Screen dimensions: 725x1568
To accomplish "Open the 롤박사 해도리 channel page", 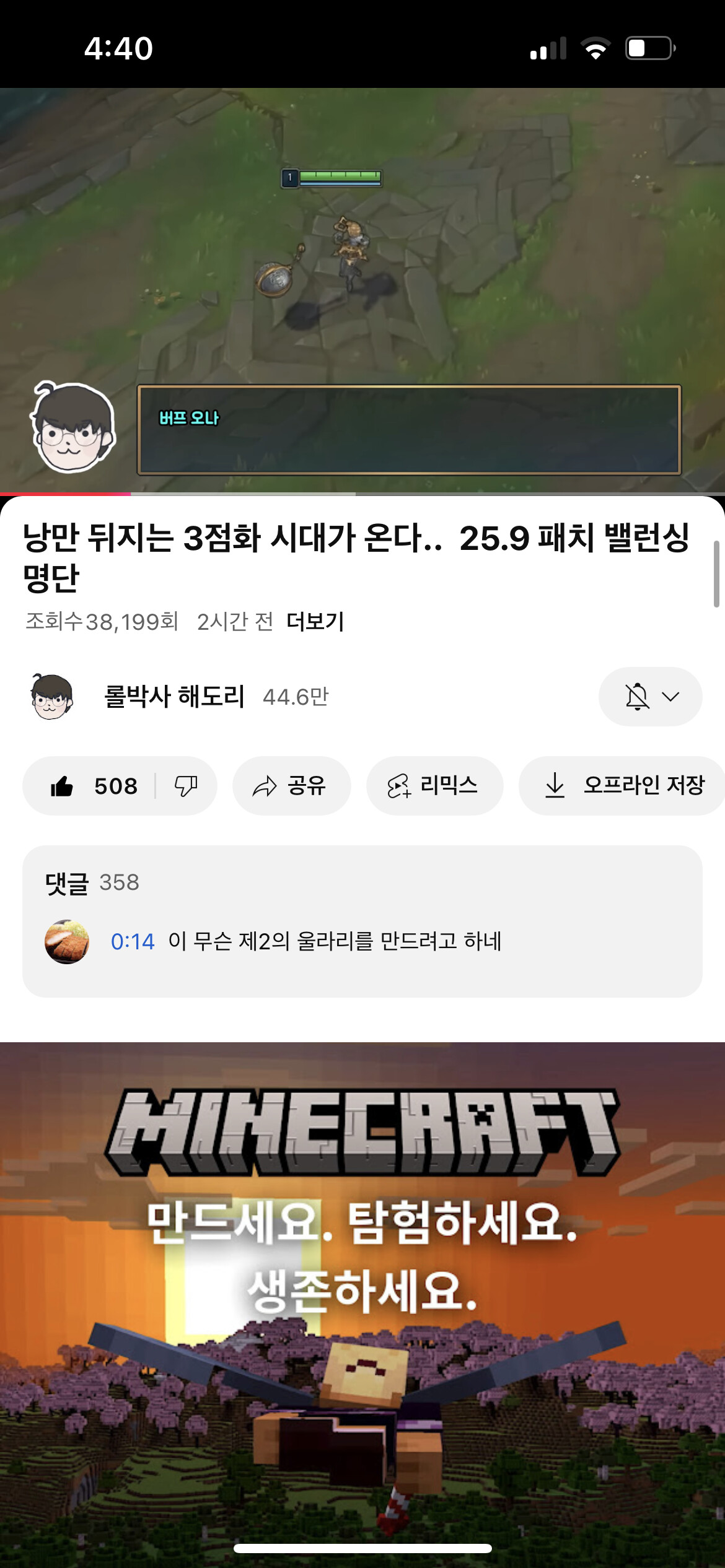I will (x=175, y=697).
